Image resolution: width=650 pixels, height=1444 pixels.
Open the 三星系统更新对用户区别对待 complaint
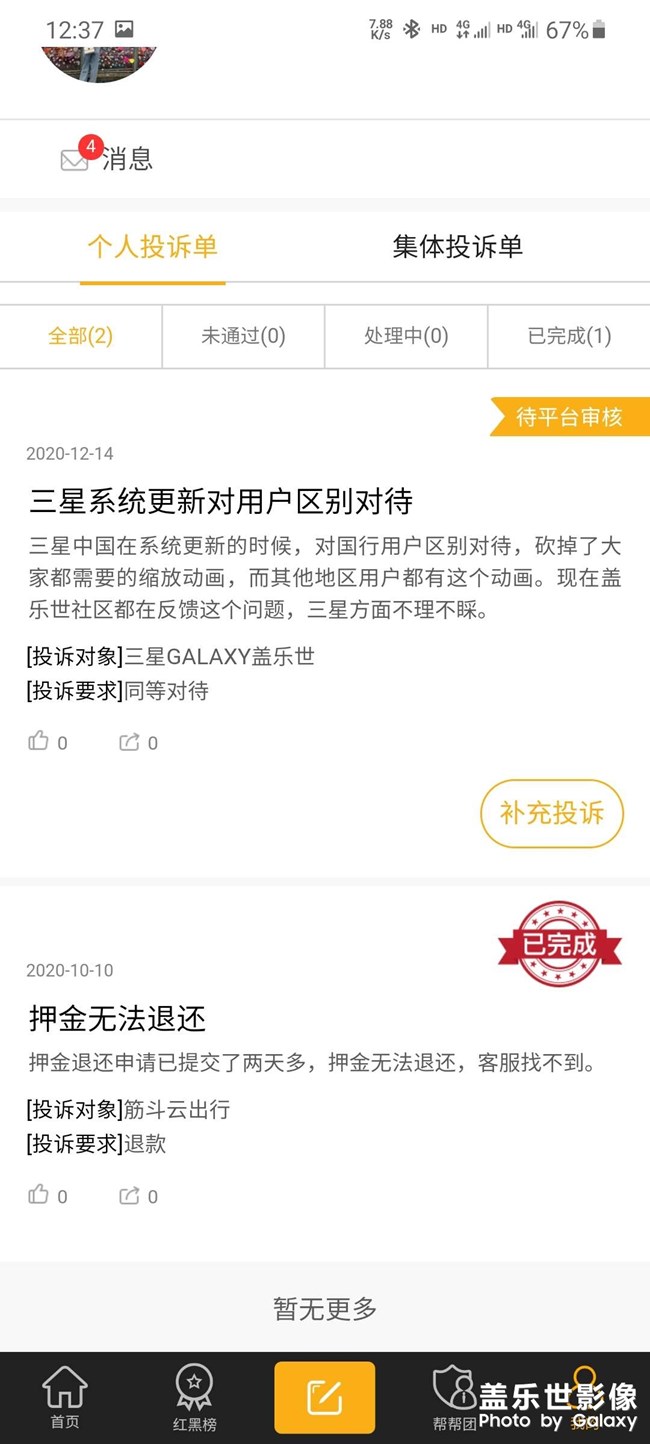221,501
